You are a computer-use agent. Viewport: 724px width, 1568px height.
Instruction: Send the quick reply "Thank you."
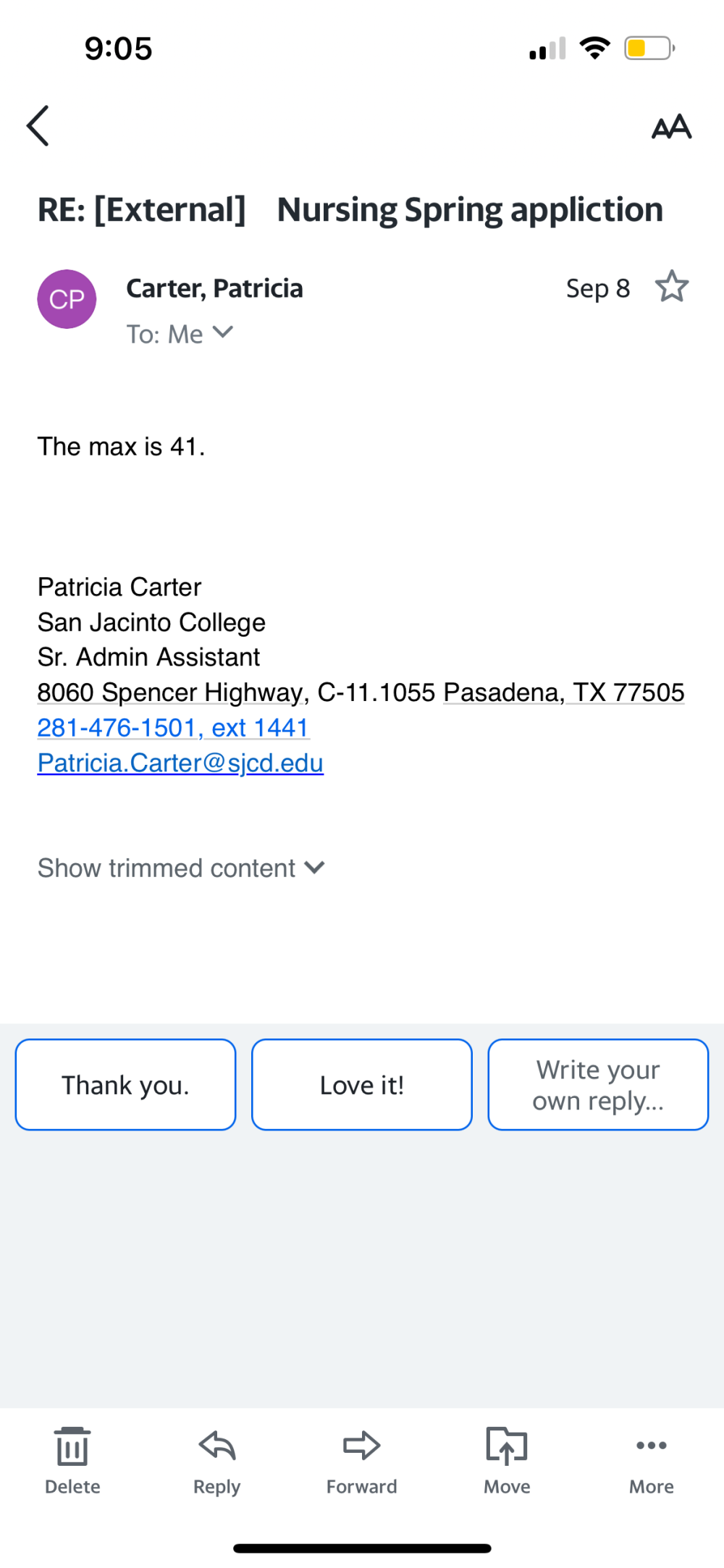tap(125, 1084)
